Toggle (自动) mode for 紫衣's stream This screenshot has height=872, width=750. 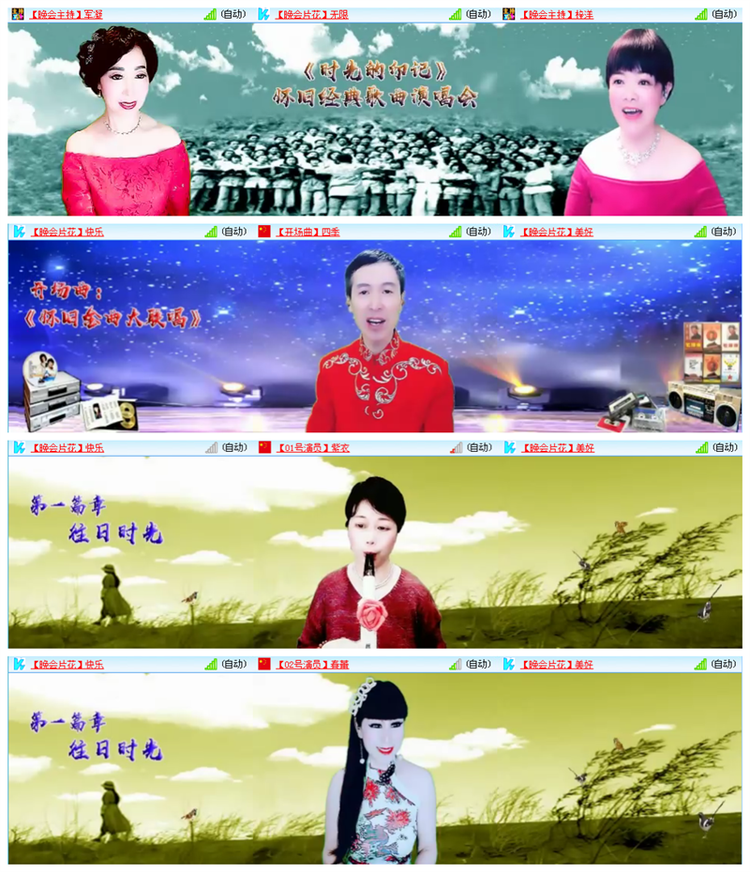pyautogui.click(x=479, y=449)
